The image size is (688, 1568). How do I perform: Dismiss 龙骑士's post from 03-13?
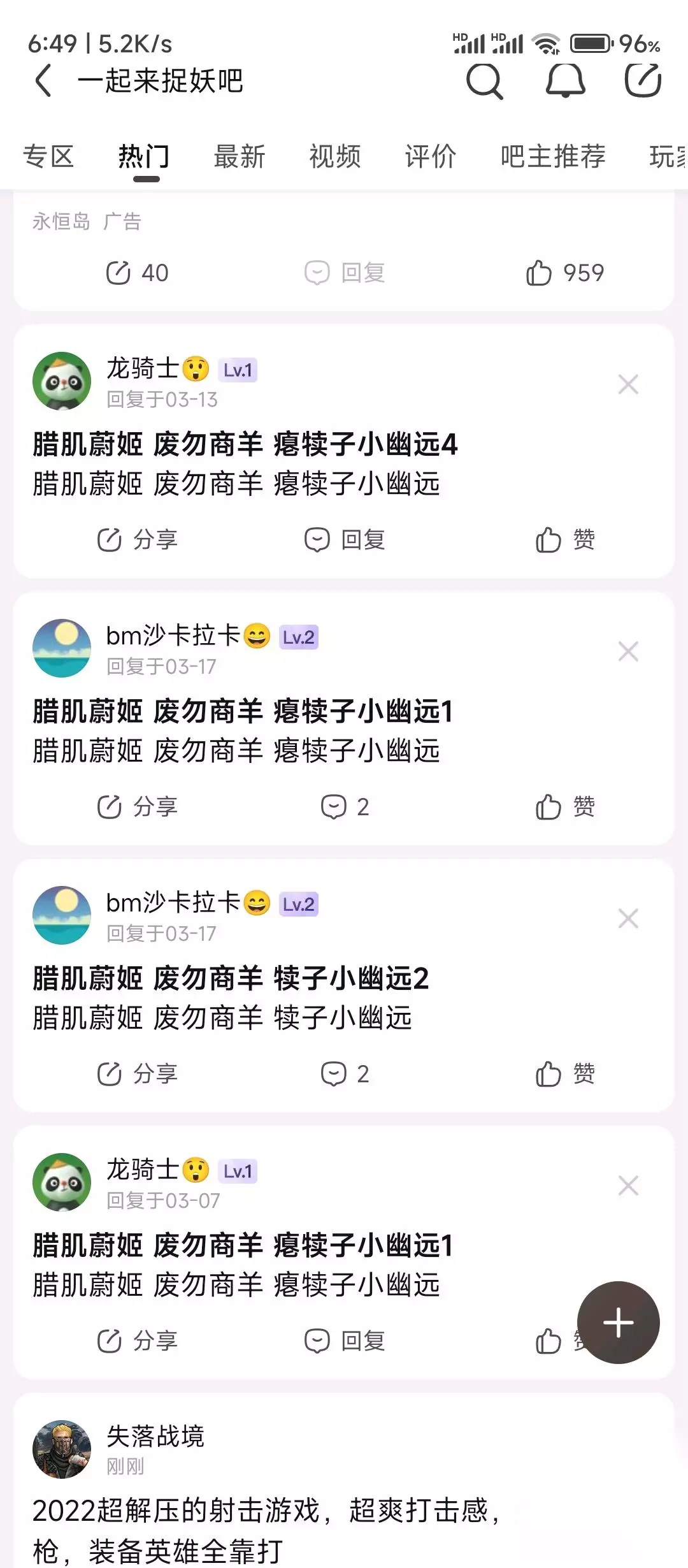(628, 384)
